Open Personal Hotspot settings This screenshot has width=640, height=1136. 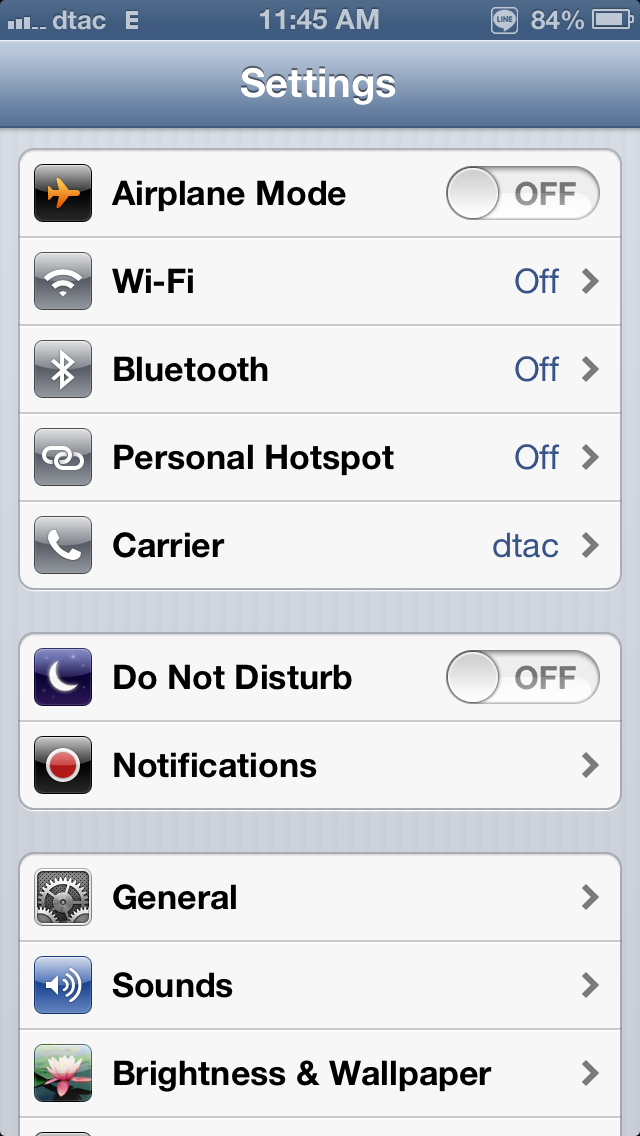(320, 457)
